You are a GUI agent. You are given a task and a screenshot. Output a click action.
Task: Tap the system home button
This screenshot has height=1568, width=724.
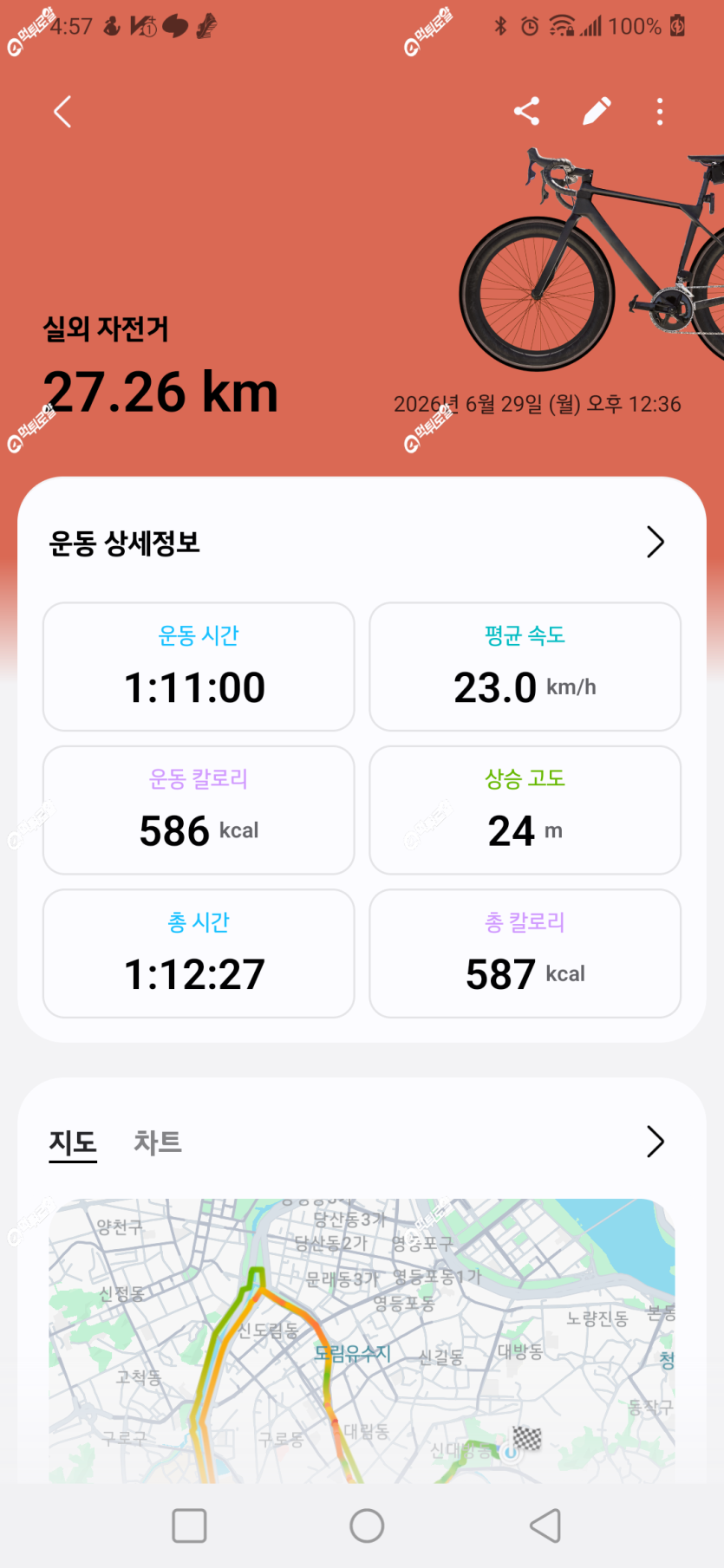click(x=367, y=1526)
